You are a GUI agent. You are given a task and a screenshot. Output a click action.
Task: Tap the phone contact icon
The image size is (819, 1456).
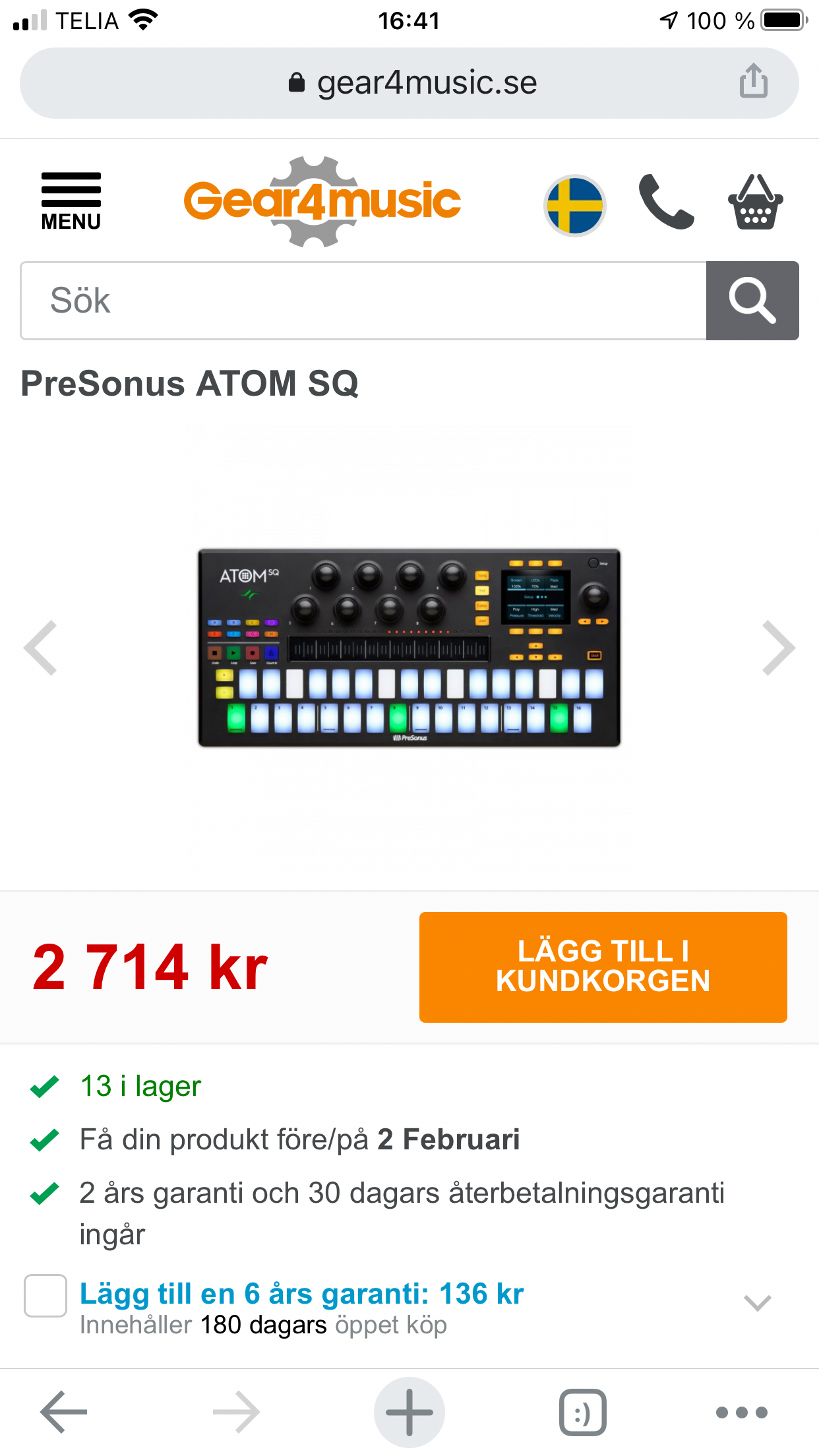[666, 202]
